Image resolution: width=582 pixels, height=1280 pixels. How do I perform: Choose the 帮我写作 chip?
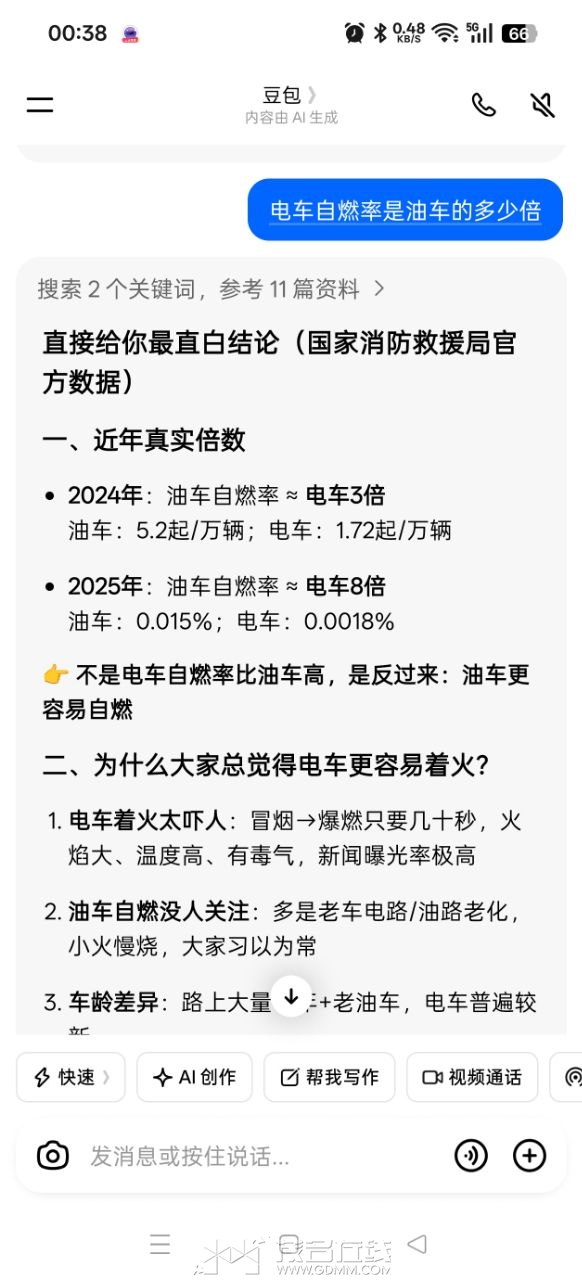329,1077
